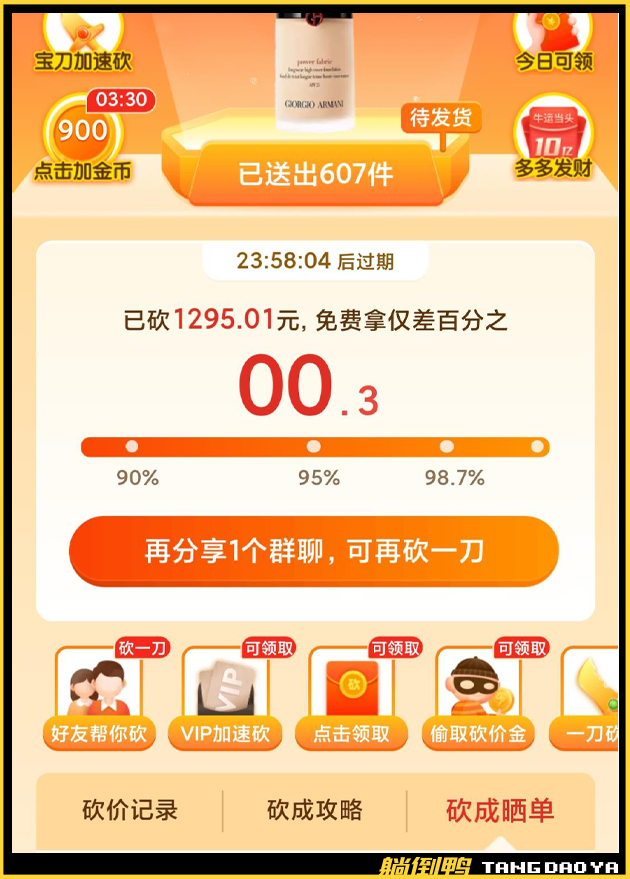Share to a group chat to bargain again
Image resolution: width=630 pixels, height=879 pixels.
coord(314,551)
